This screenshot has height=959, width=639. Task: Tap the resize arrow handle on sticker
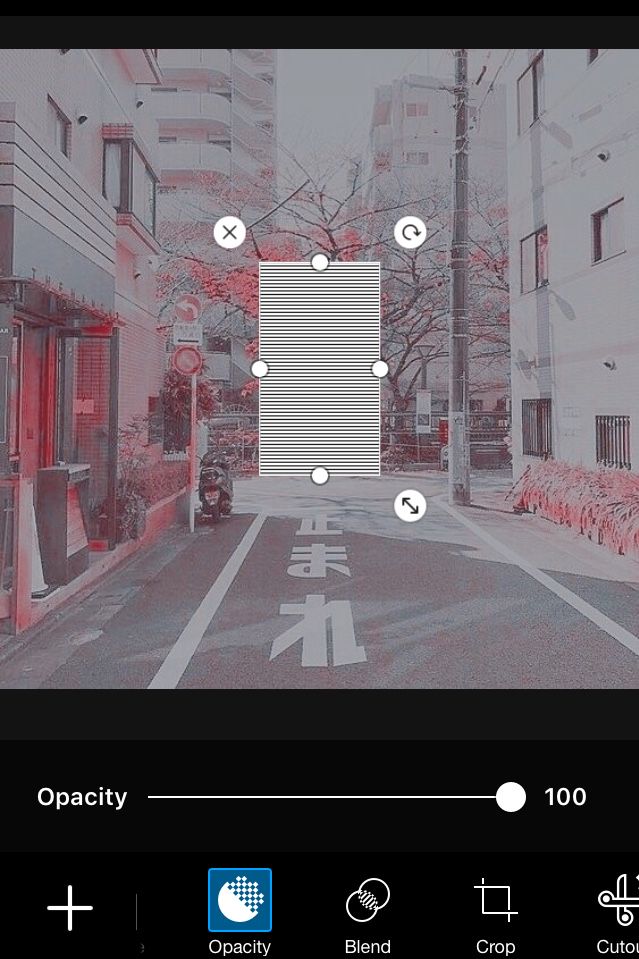click(409, 506)
